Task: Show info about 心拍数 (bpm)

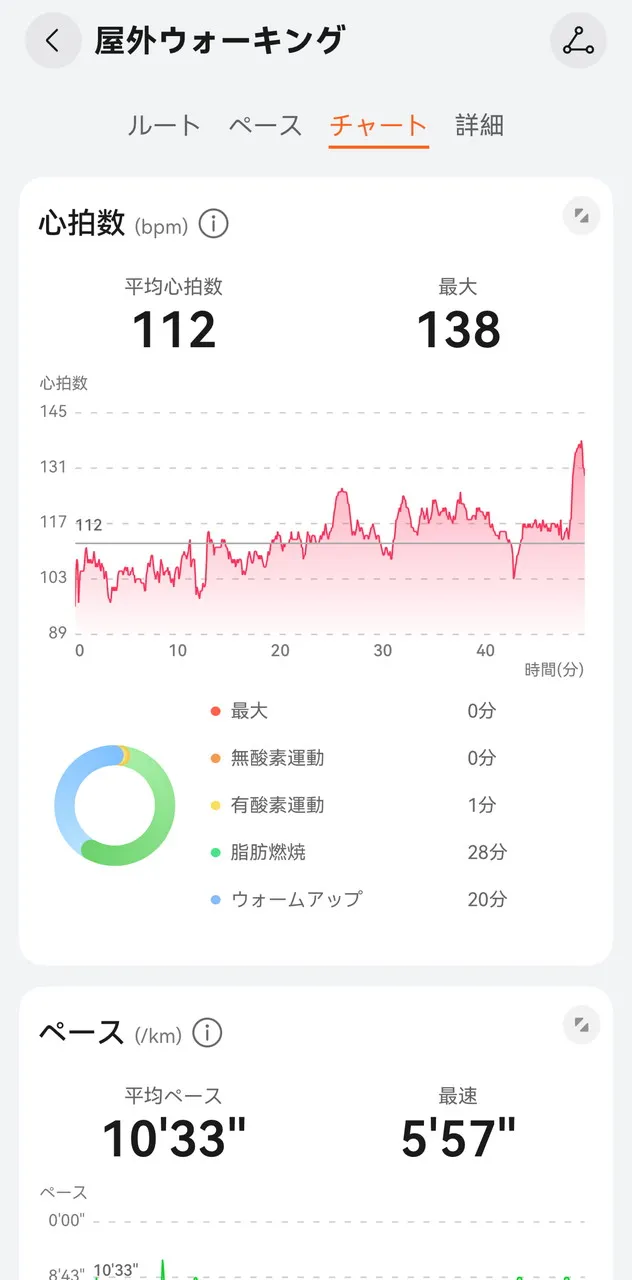Action: point(213,224)
